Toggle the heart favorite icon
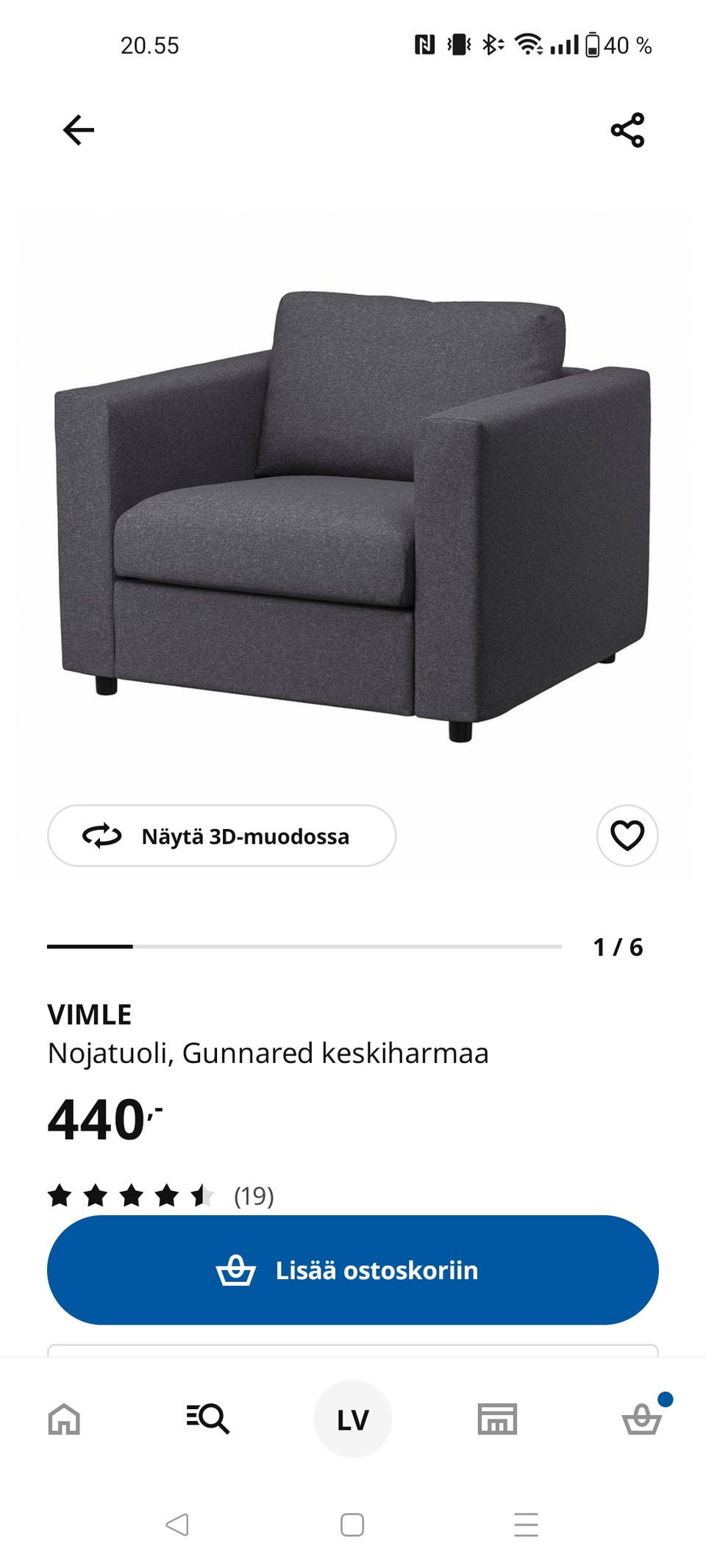The height and width of the screenshot is (1568, 706). (626, 836)
